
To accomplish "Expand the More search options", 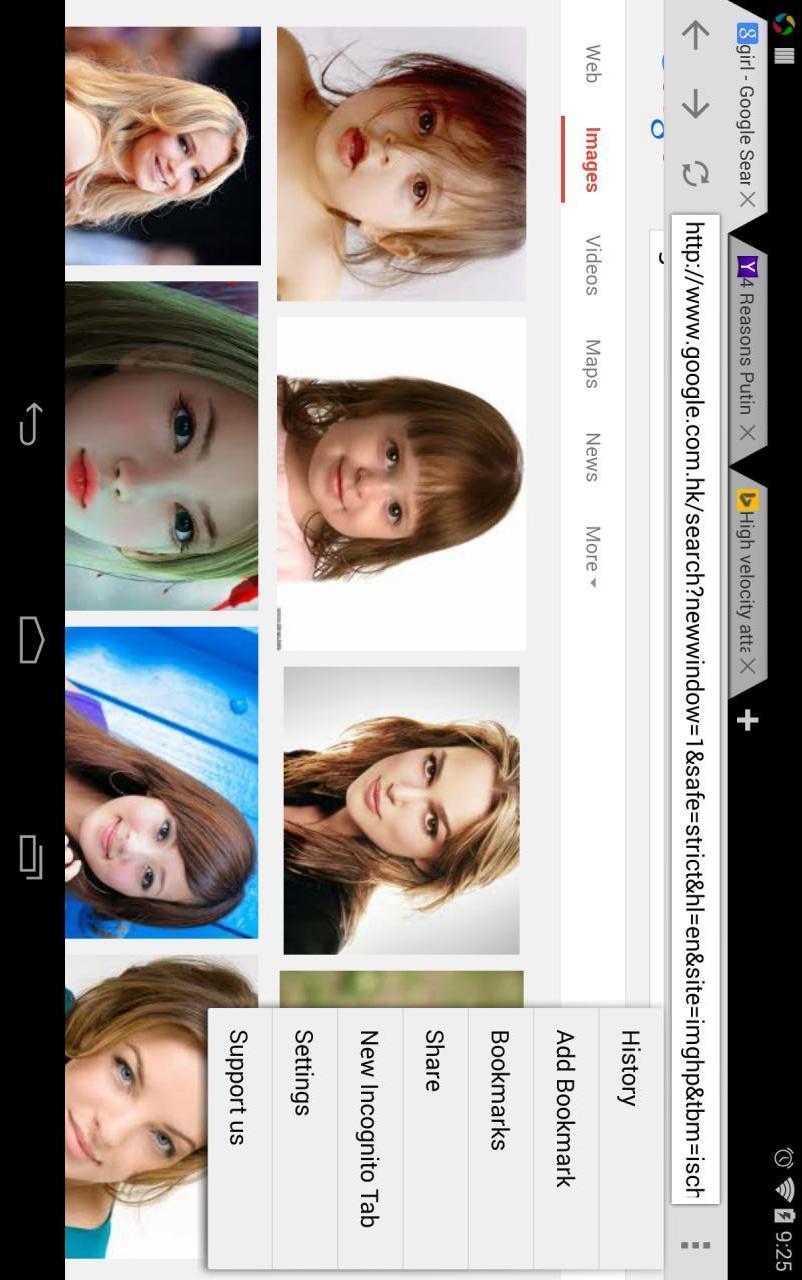I will (x=591, y=556).
